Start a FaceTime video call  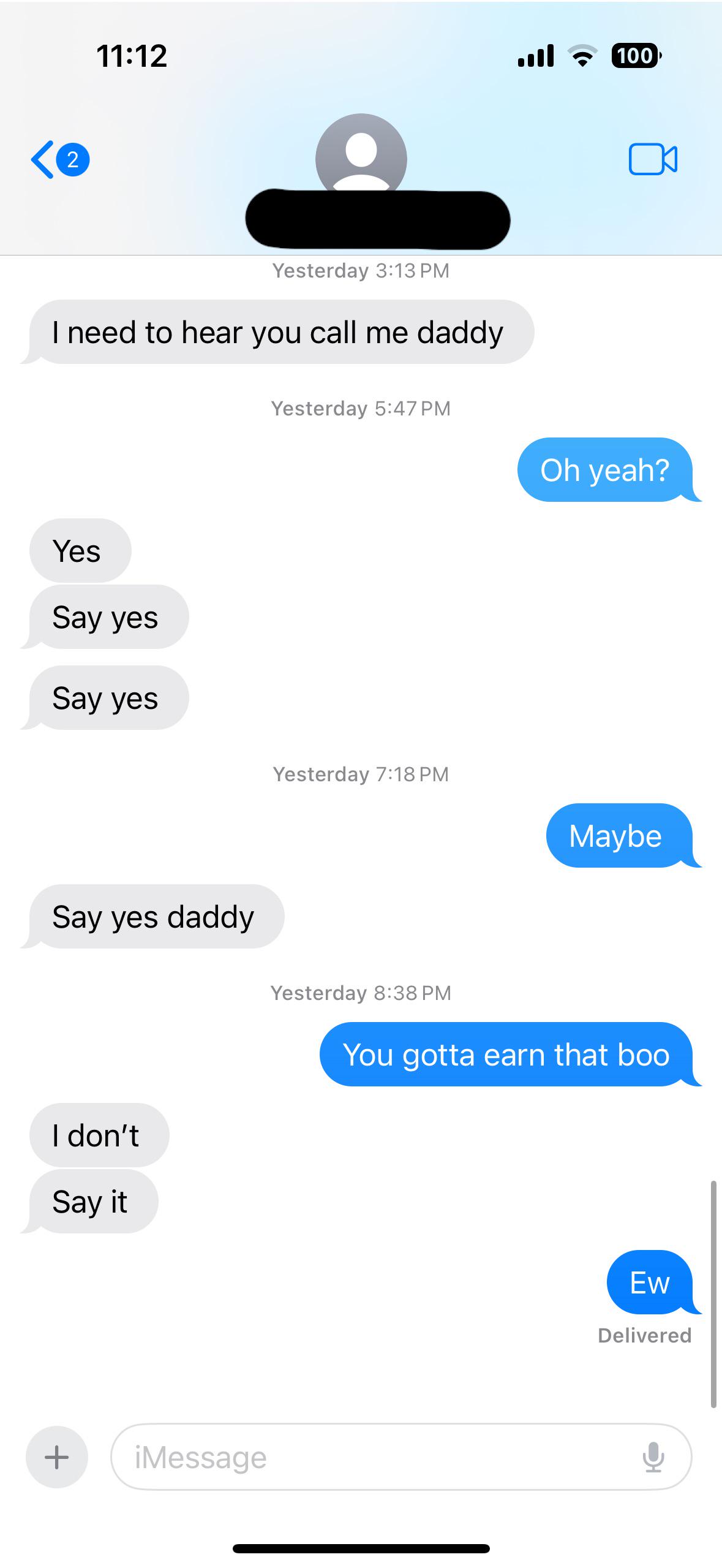pos(653,159)
